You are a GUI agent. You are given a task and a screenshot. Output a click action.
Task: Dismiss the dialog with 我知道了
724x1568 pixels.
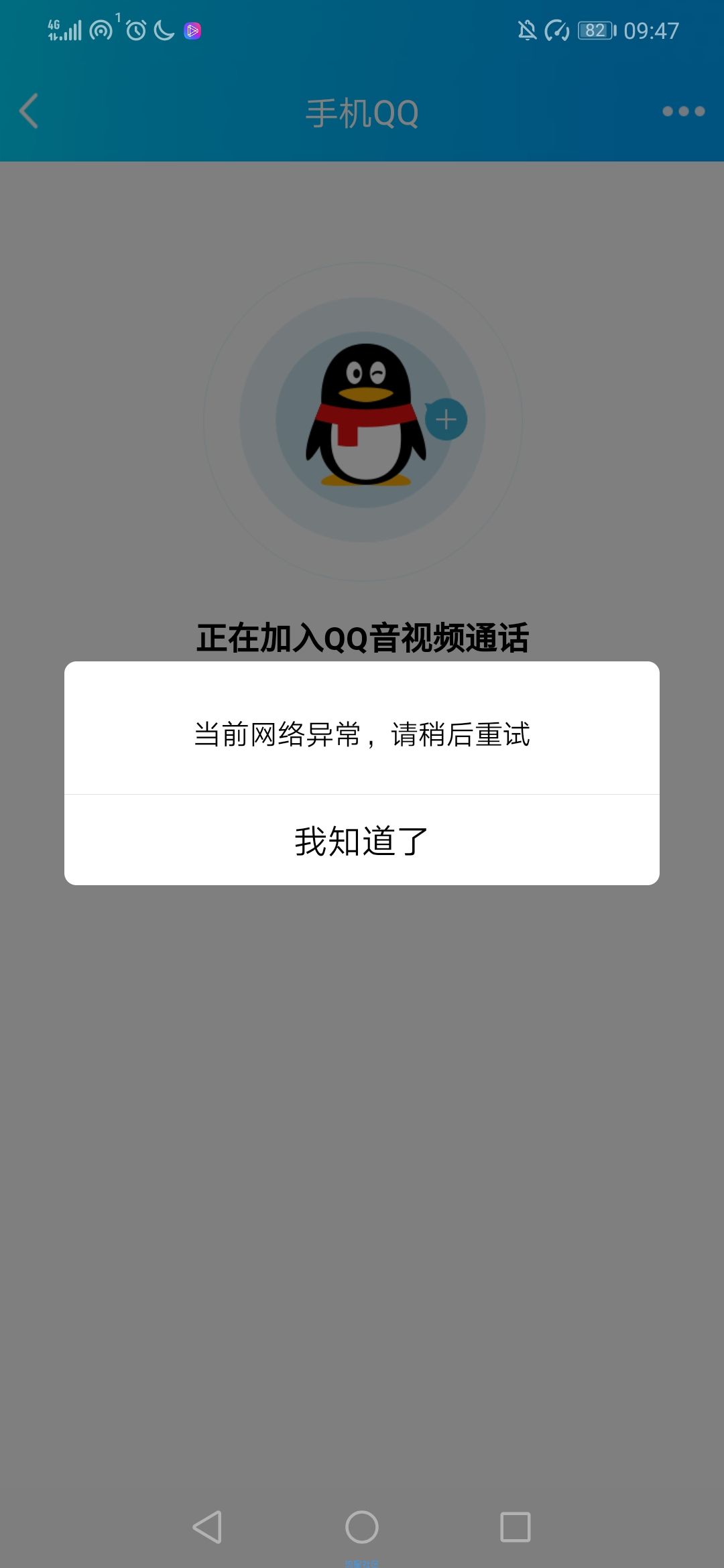tap(362, 840)
